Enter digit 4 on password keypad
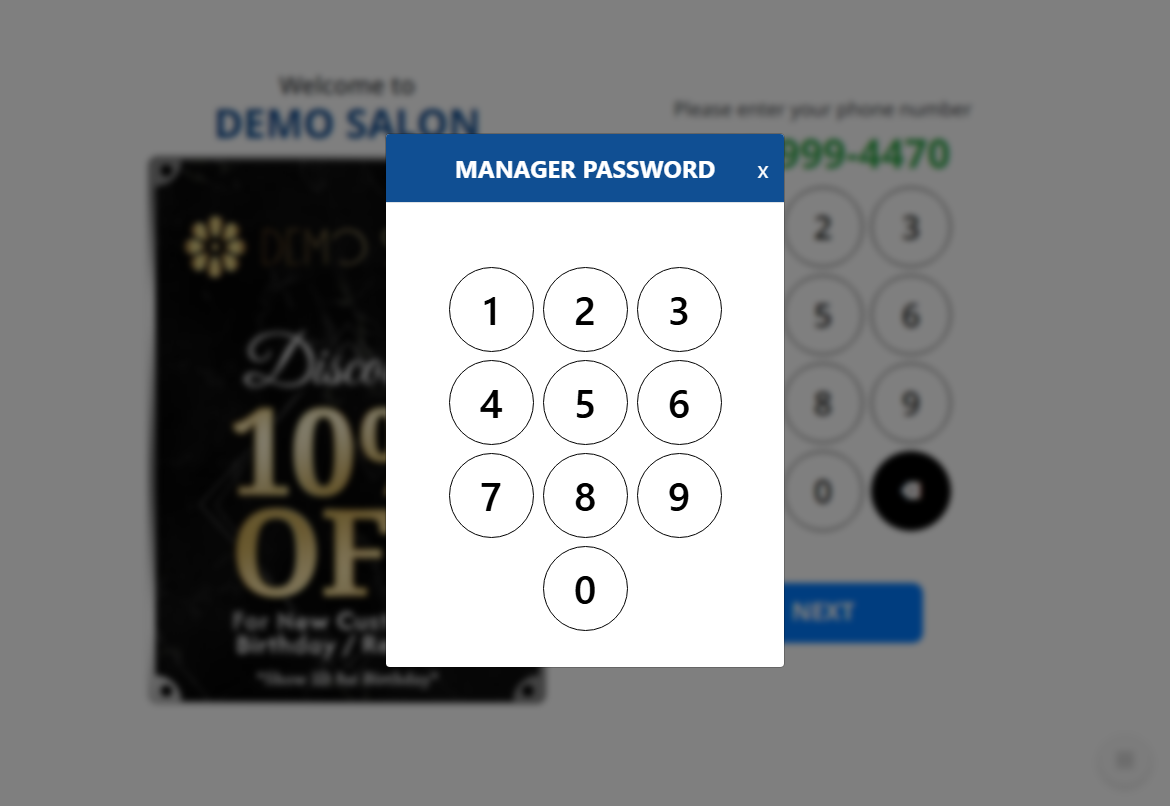This screenshot has width=1170, height=806. pyautogui.click(x=491, y=403)
